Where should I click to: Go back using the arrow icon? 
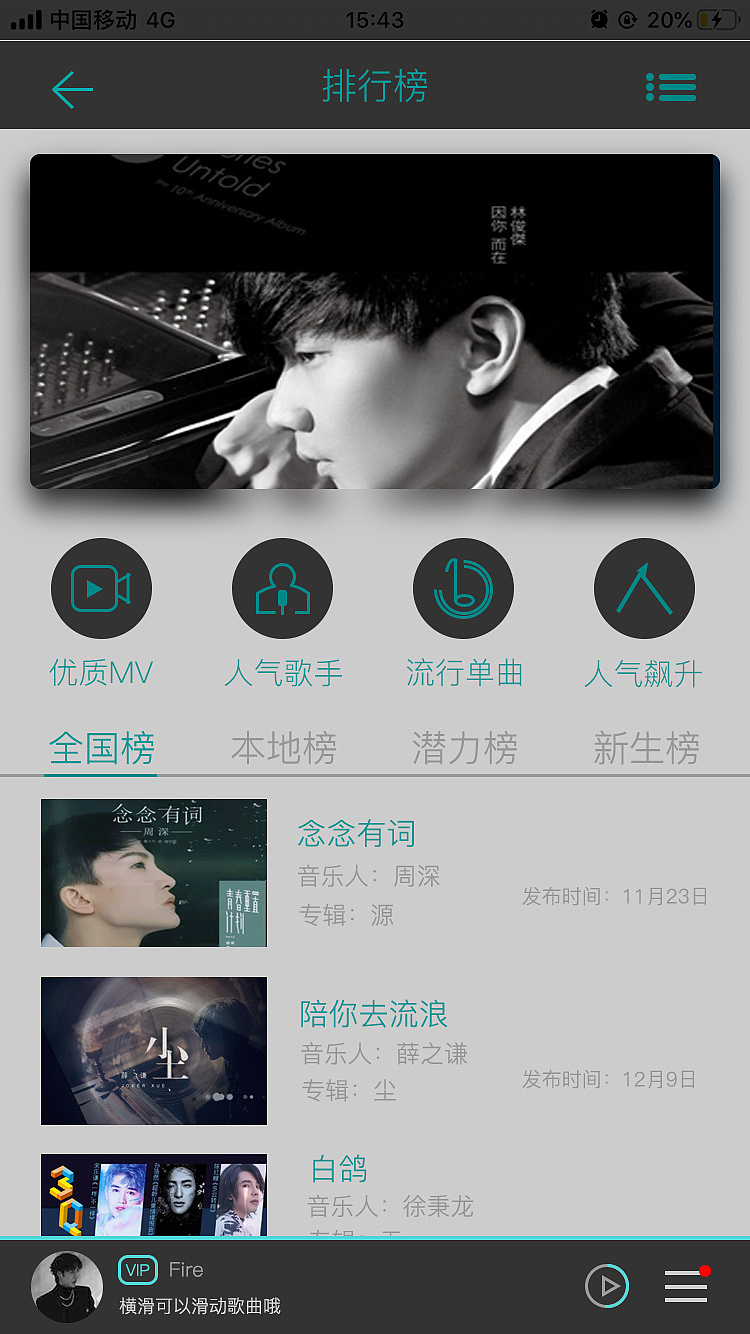[72, 89]
